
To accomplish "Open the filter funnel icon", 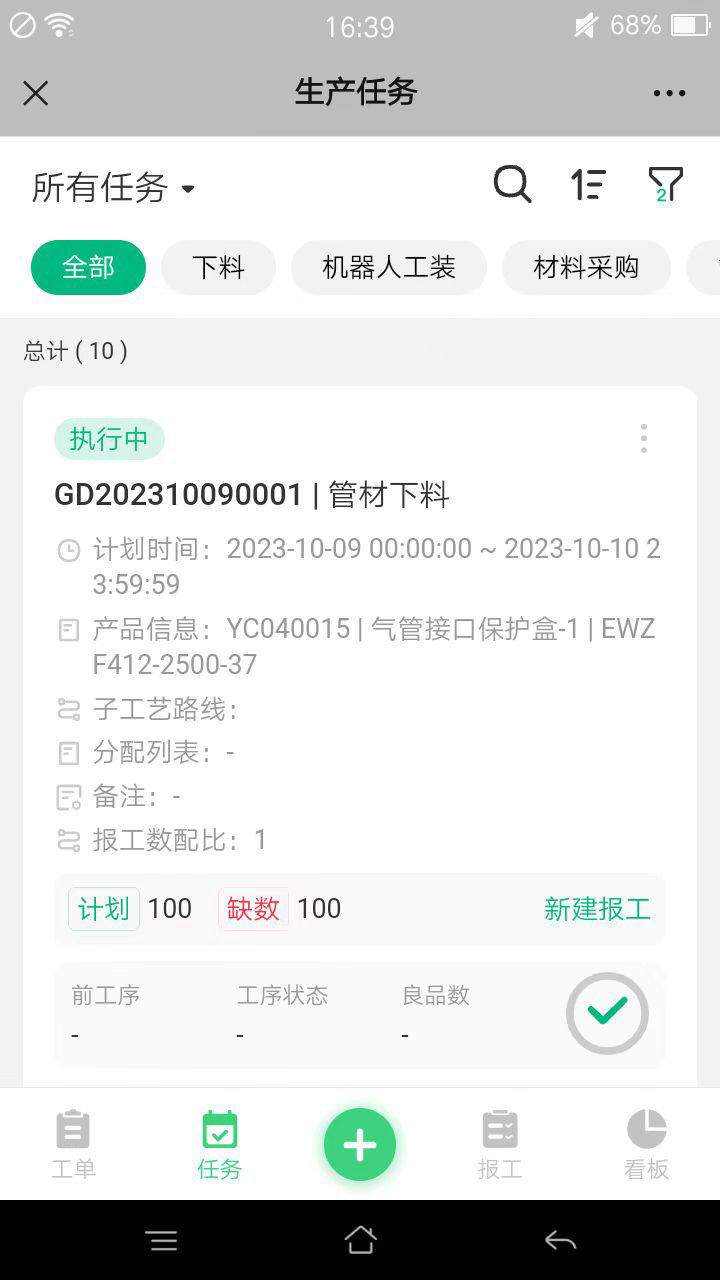I will click(664, 185).
